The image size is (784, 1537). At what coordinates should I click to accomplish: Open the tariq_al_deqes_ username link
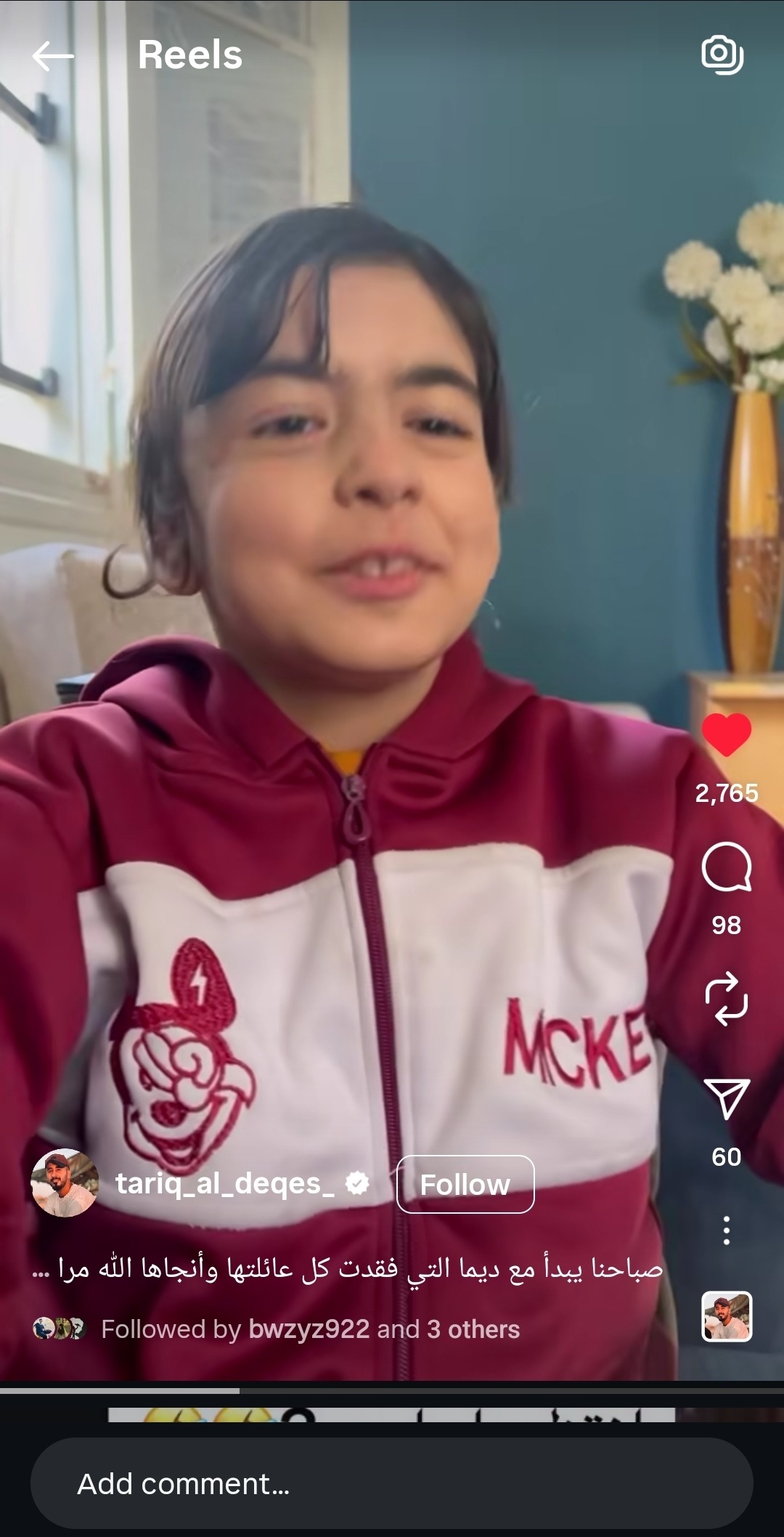pos(225,1183)
